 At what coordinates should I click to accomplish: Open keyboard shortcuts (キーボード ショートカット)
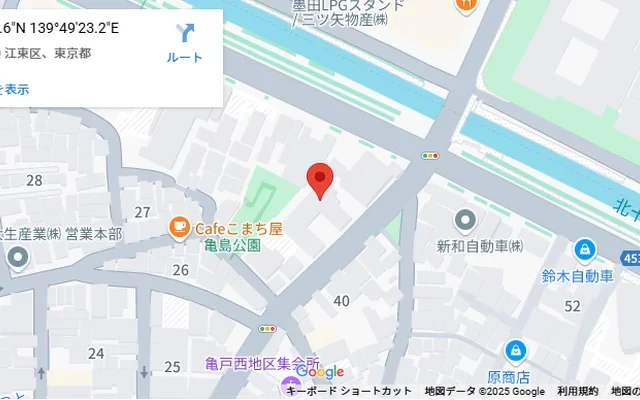349,391
